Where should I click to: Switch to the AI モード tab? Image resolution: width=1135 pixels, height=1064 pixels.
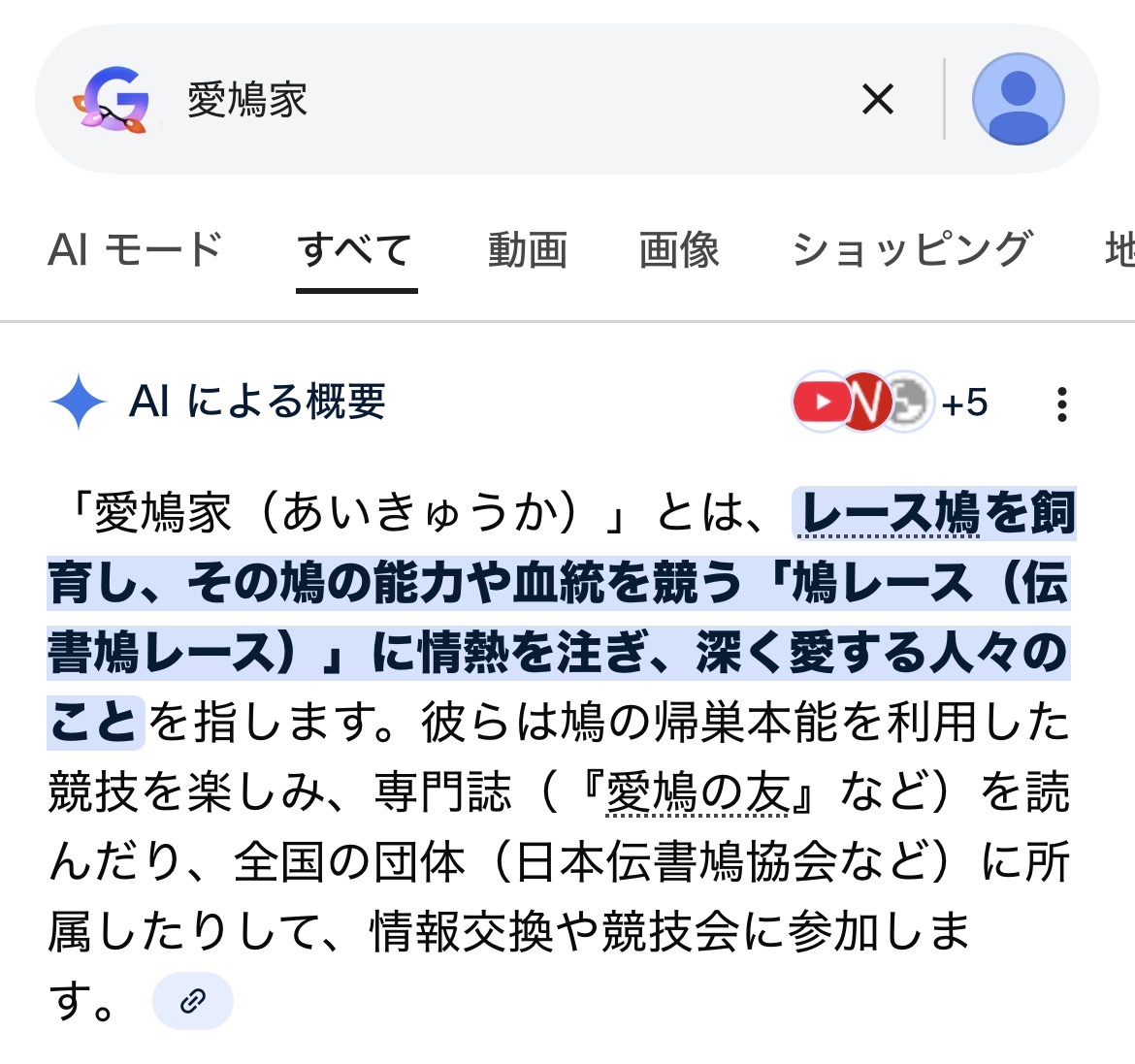point(135,249)
